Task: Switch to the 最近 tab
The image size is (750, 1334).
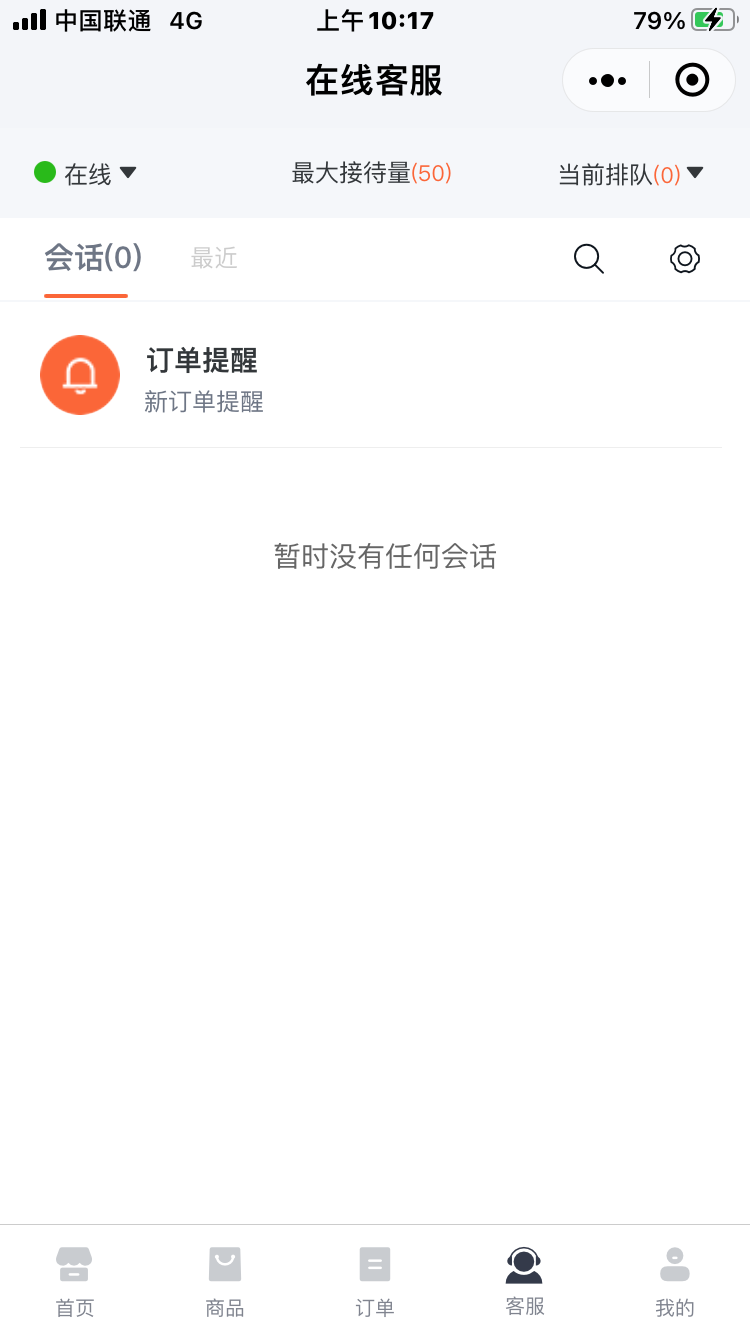Action: click(x=214, y=258)
